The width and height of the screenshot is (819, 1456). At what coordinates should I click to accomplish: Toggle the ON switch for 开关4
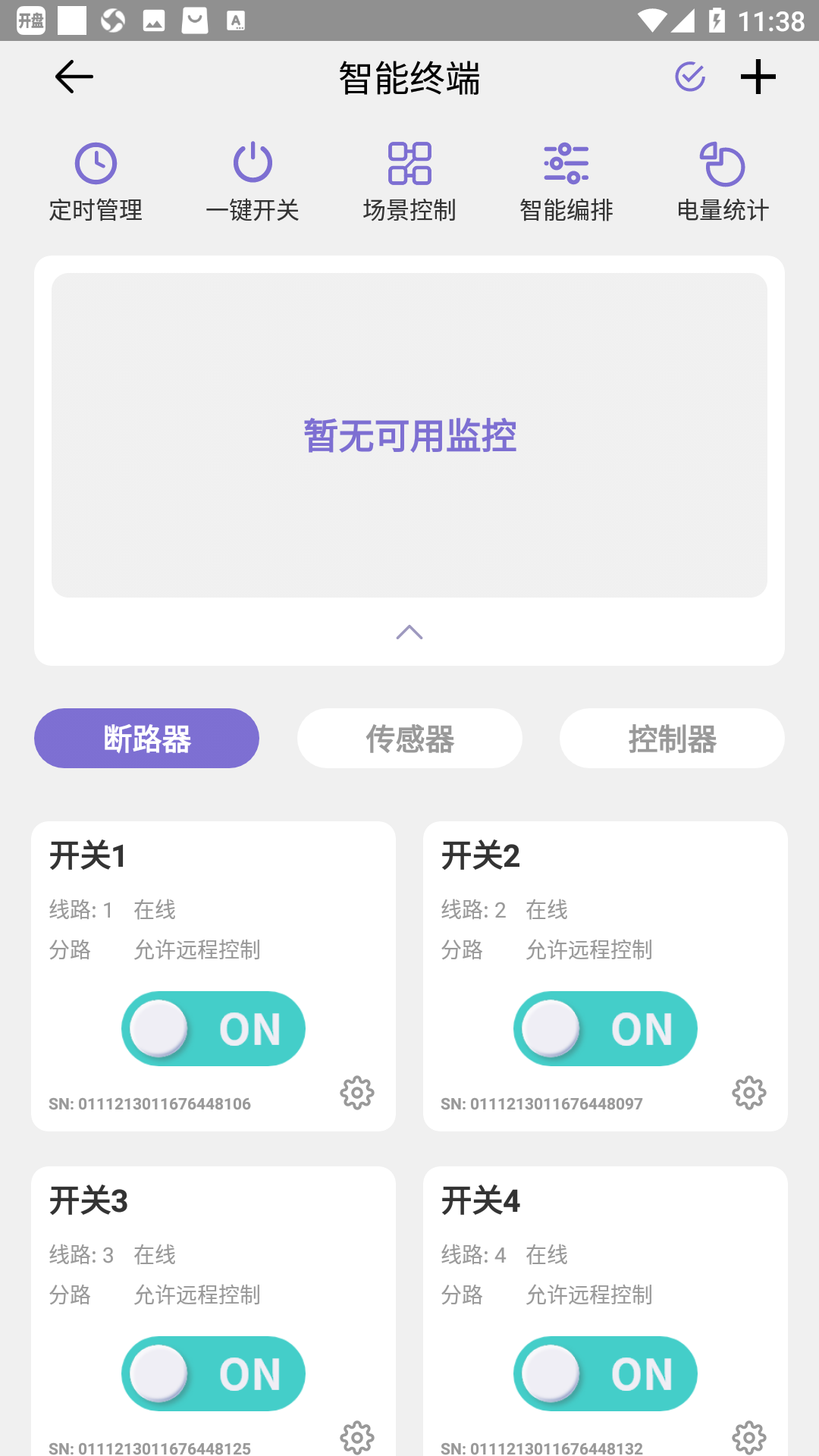[605, 1373]
